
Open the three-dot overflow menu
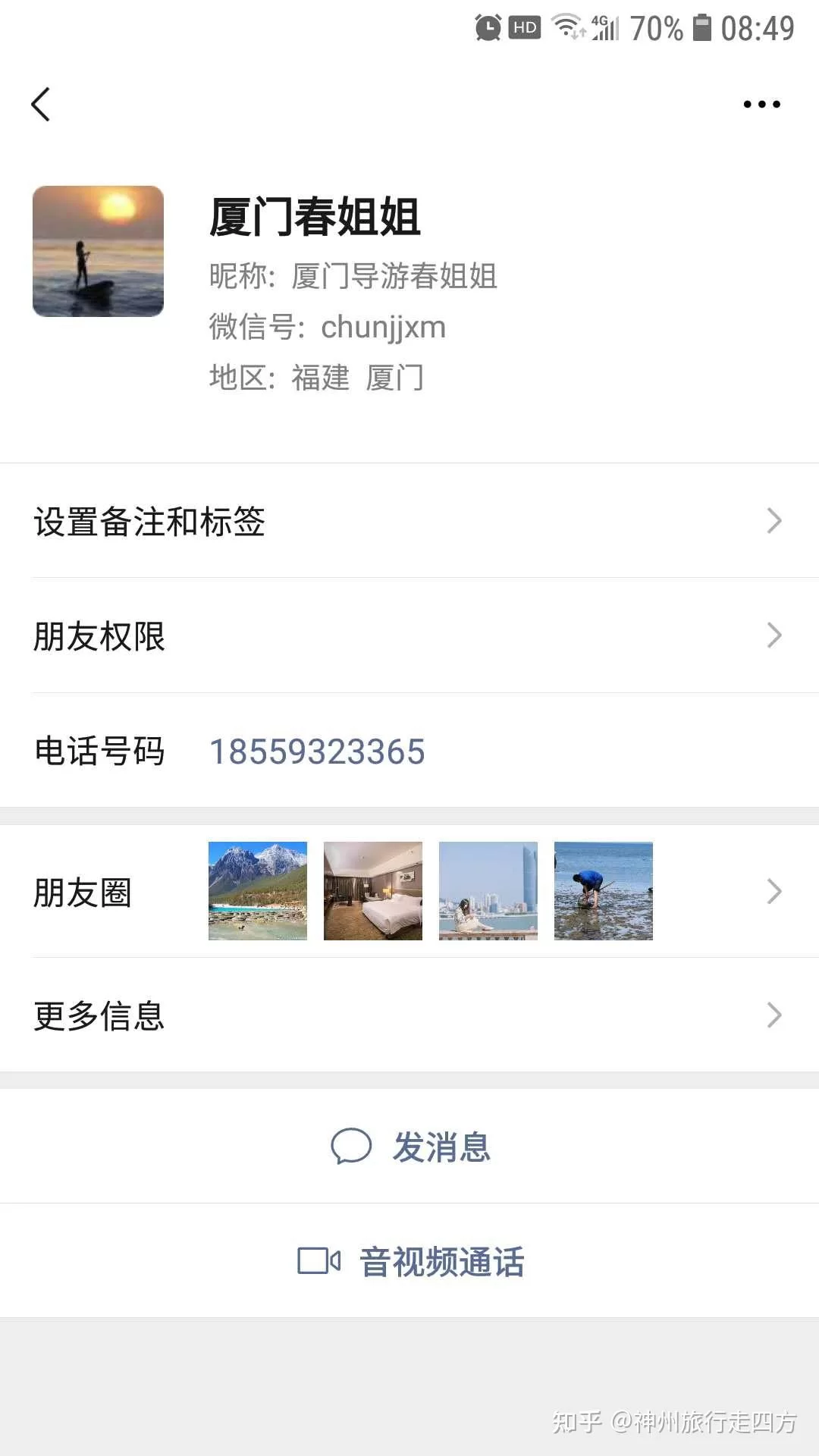coord(761,105)
